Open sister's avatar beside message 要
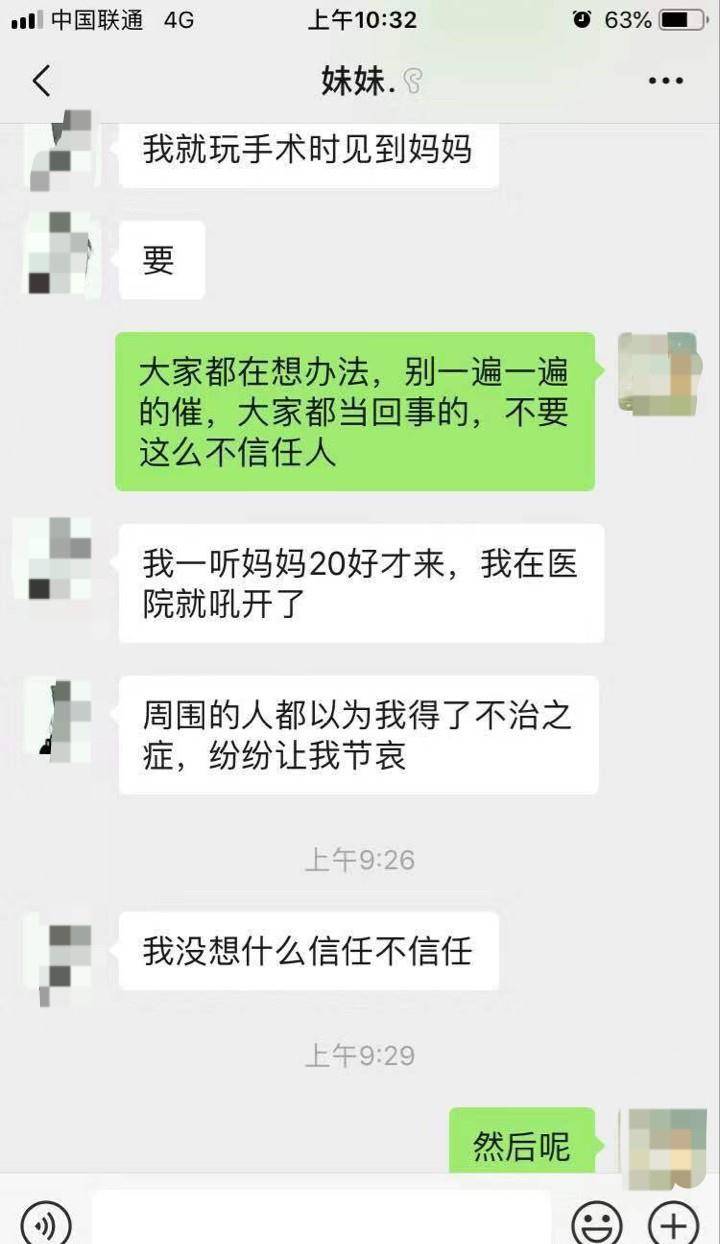Screen dimensions: 720x1244 point(61,254)
